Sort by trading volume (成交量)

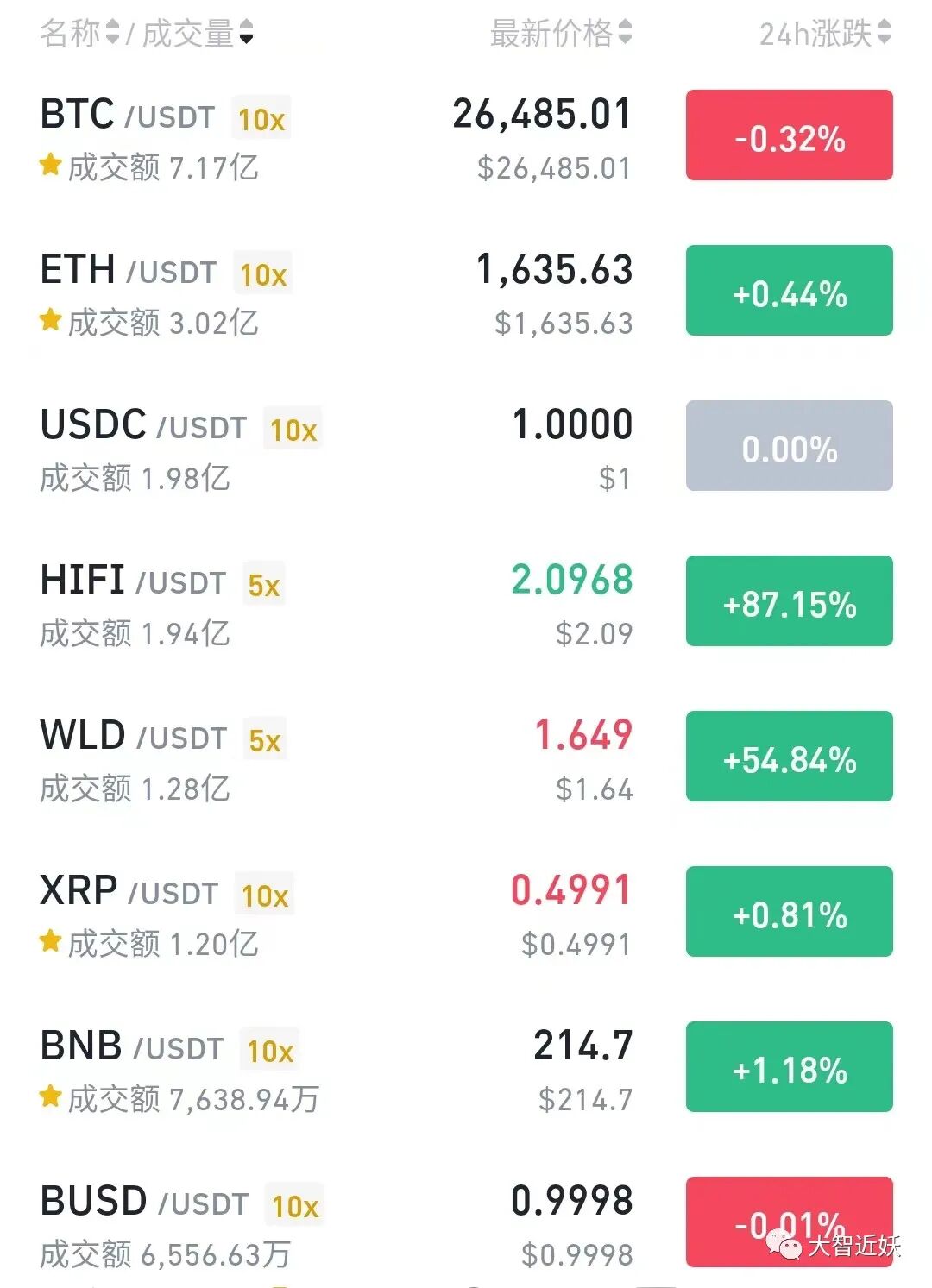(x=198, y=34)
